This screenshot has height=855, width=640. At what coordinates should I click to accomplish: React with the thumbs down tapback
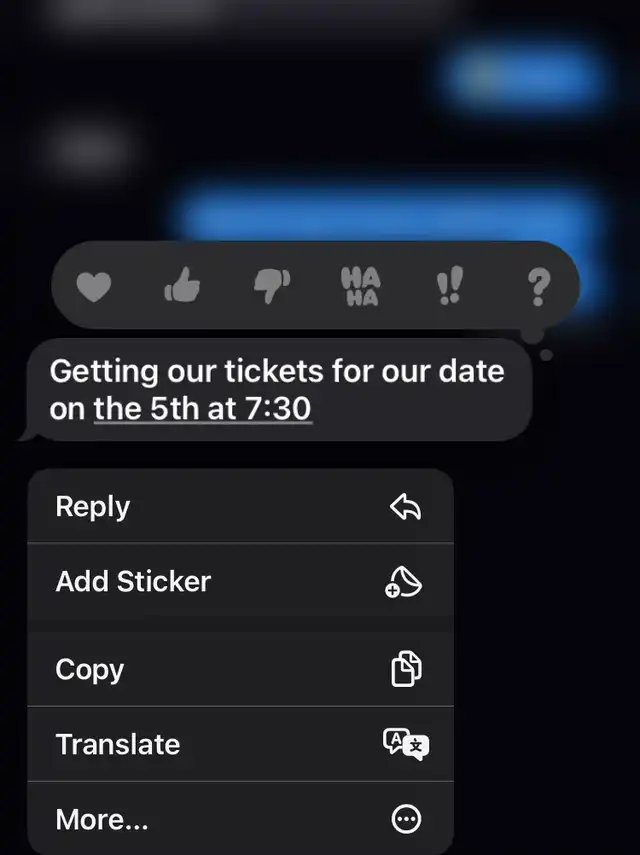(271, 287)
